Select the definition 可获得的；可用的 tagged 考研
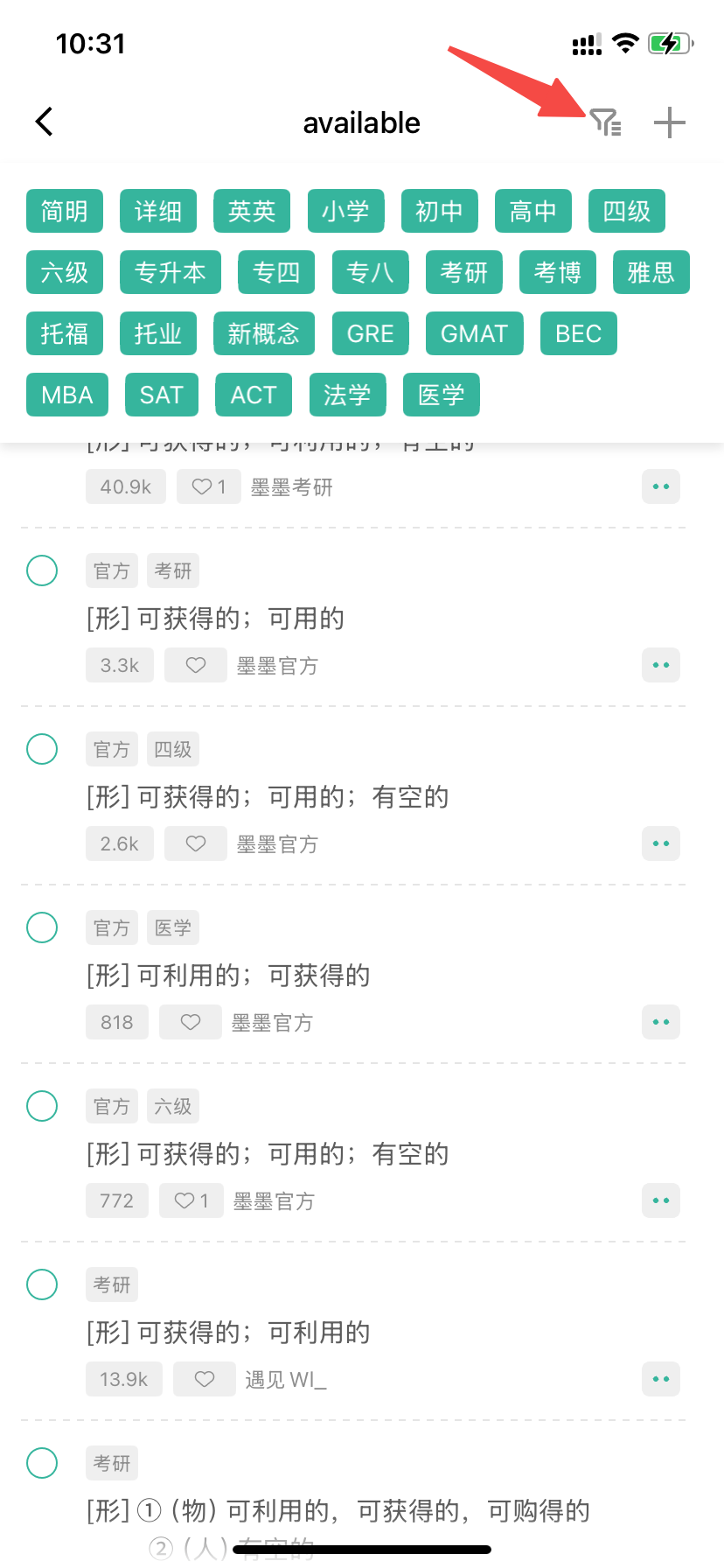 coord(42,570)
